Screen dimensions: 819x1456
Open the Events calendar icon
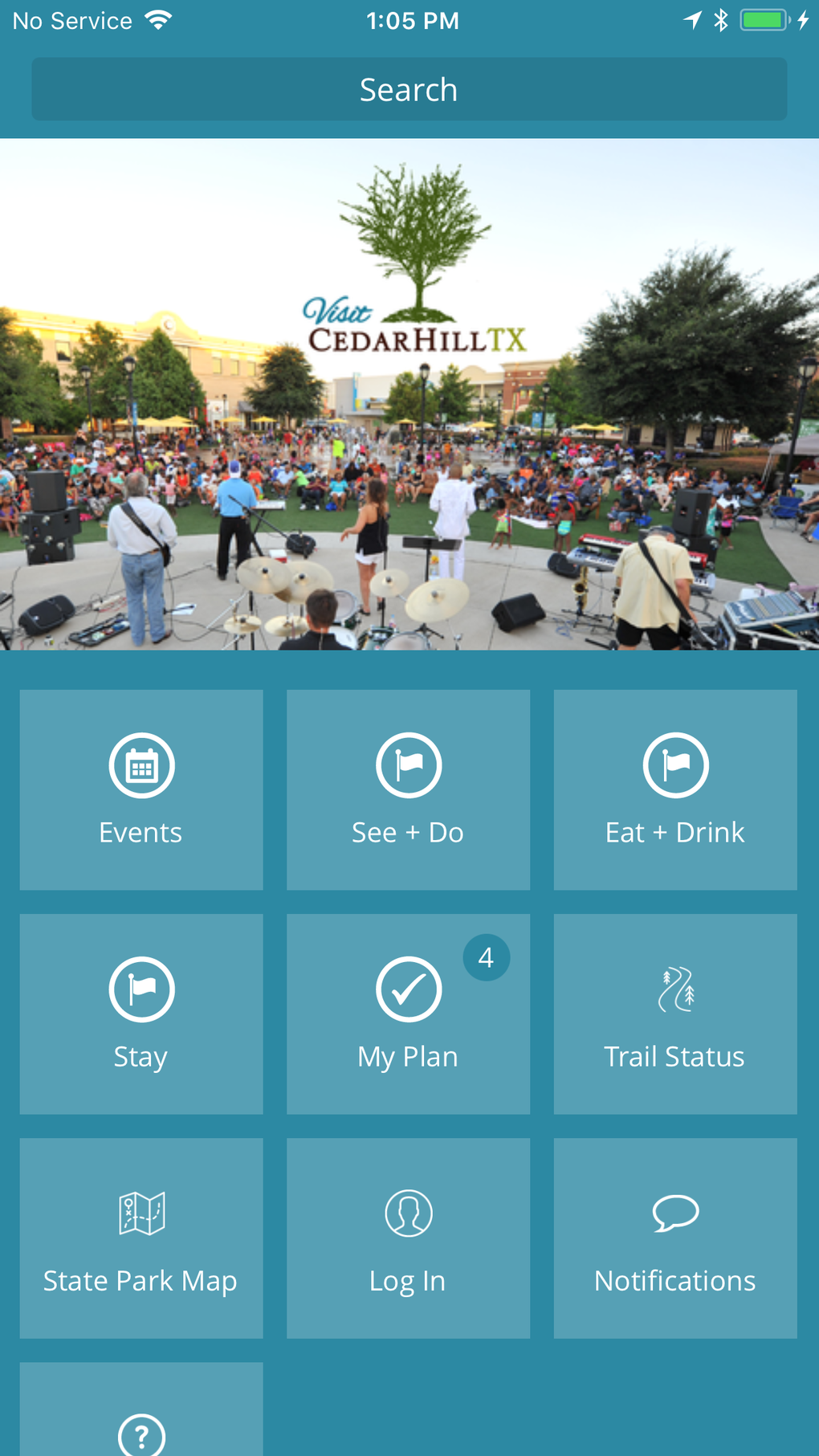(x=141, y=765)
